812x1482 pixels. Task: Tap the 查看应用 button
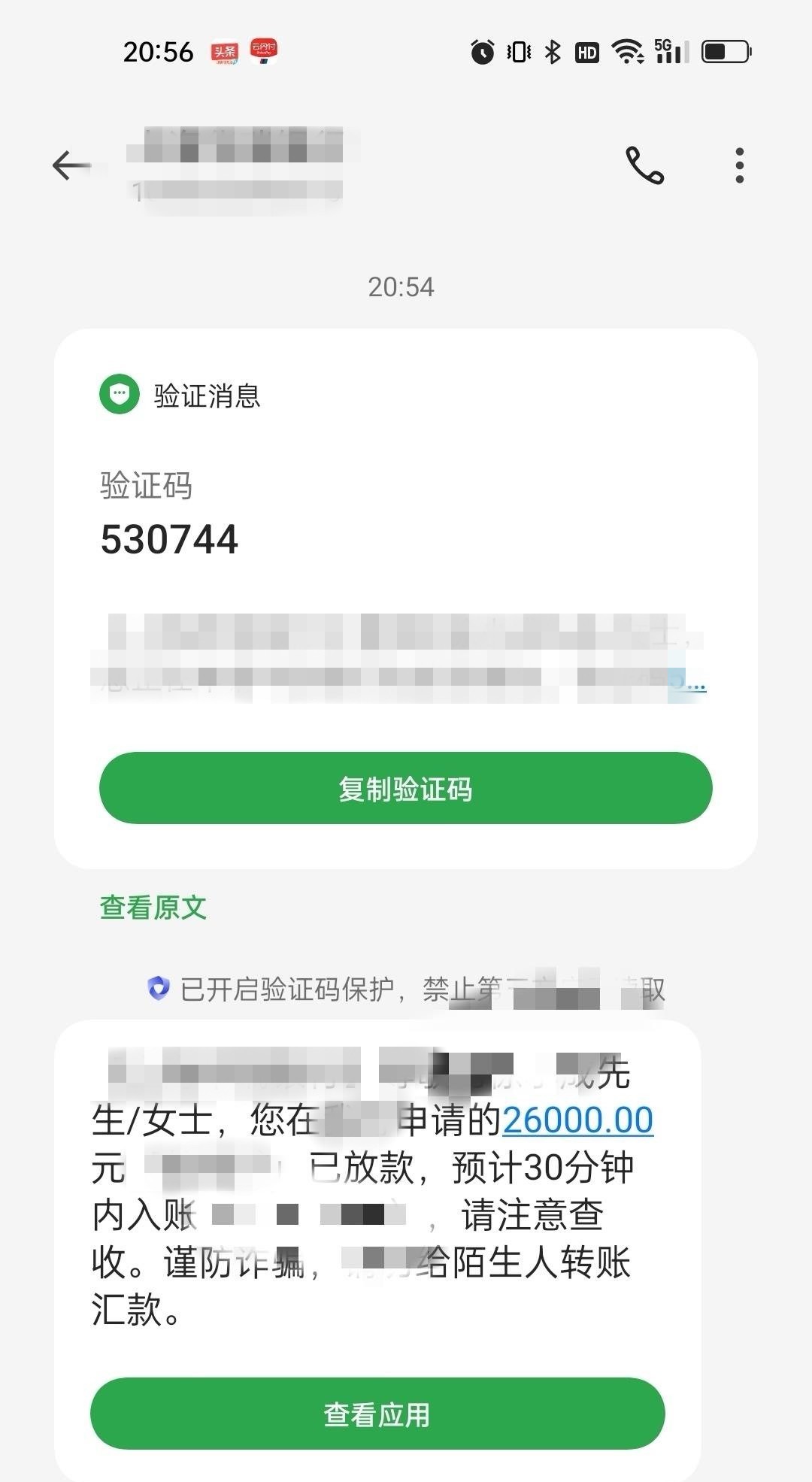tap(377, 1414)
